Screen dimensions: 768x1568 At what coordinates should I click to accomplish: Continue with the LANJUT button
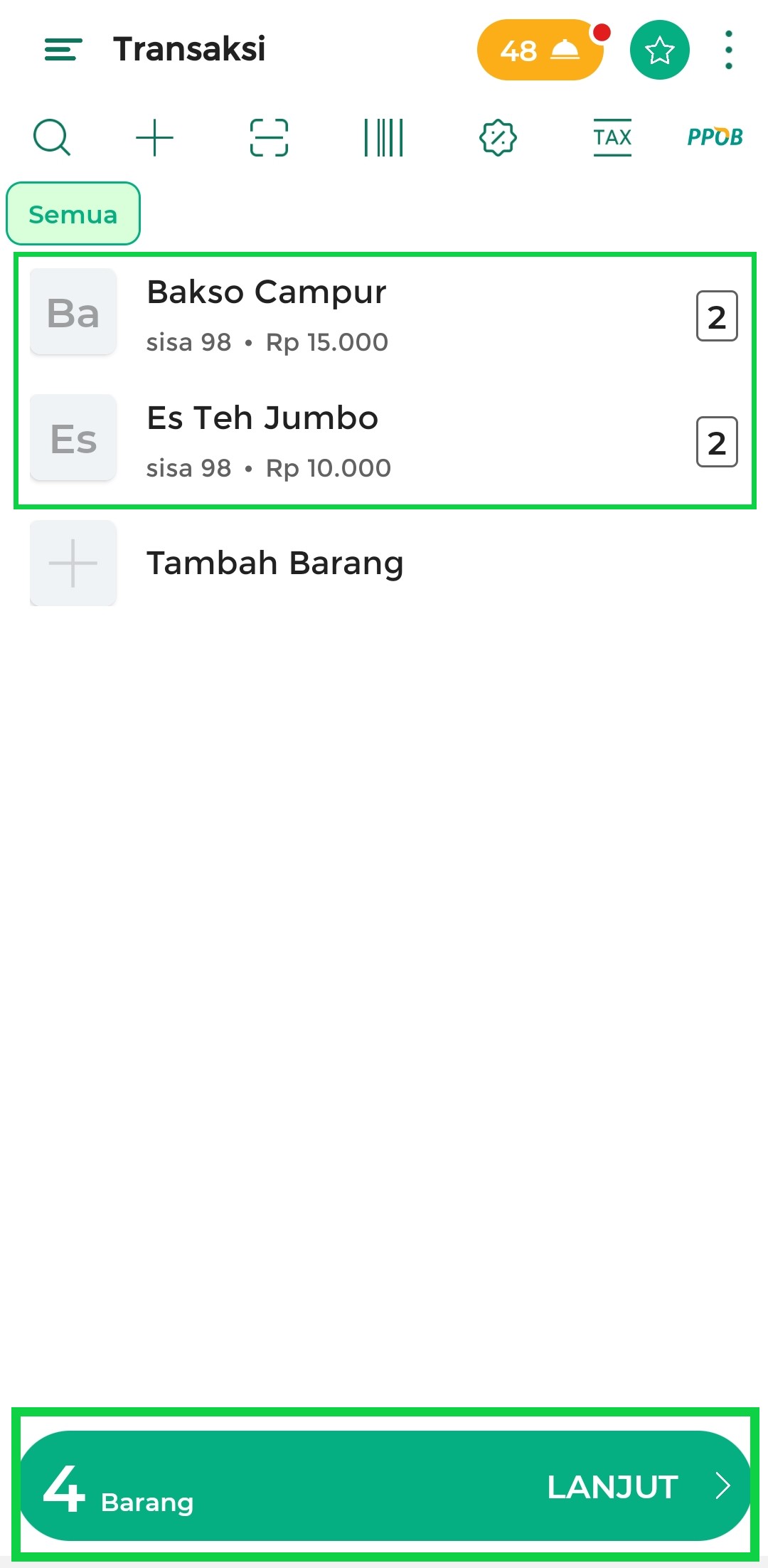click(x=385, y=1485)
